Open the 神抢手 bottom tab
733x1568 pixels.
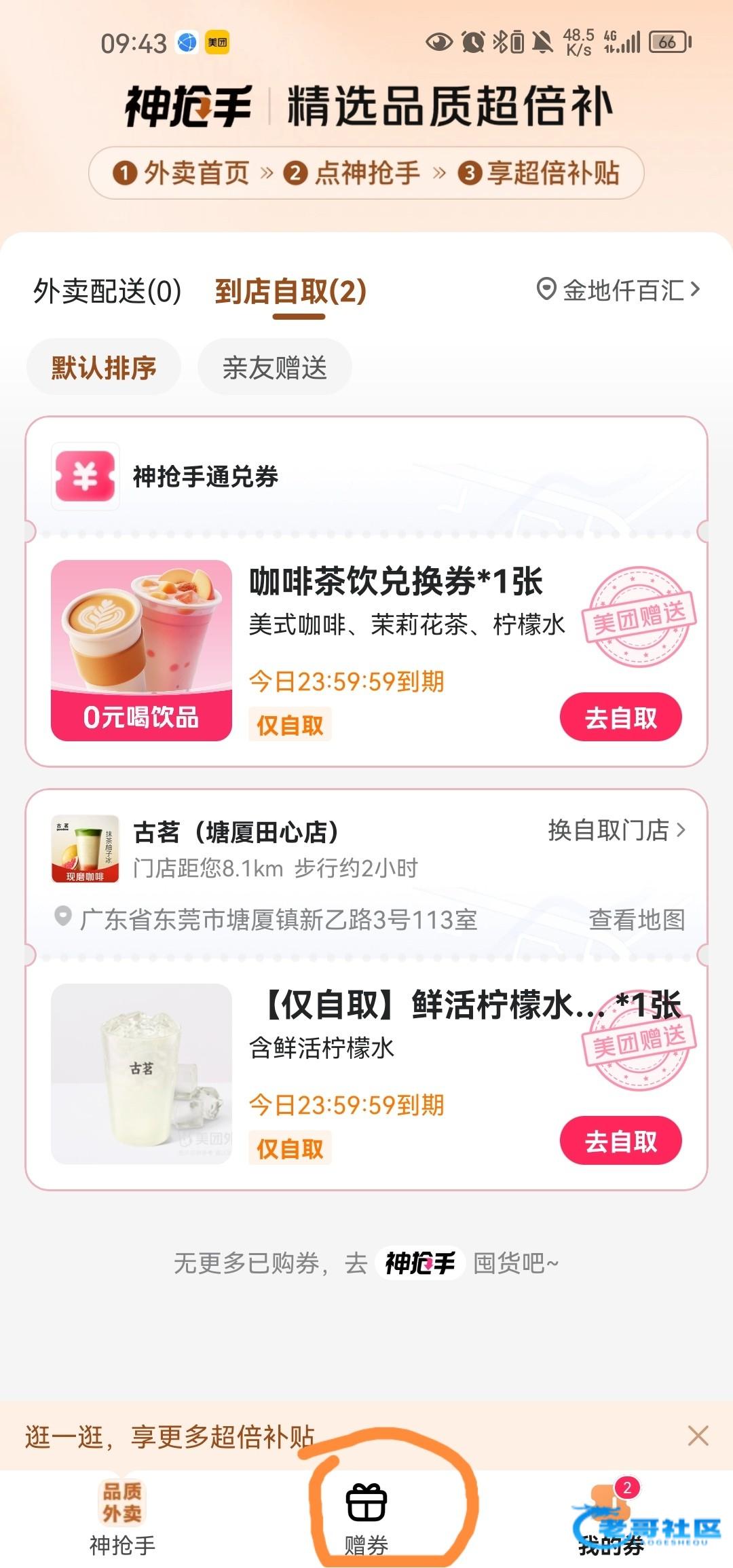pos(122,1519)
